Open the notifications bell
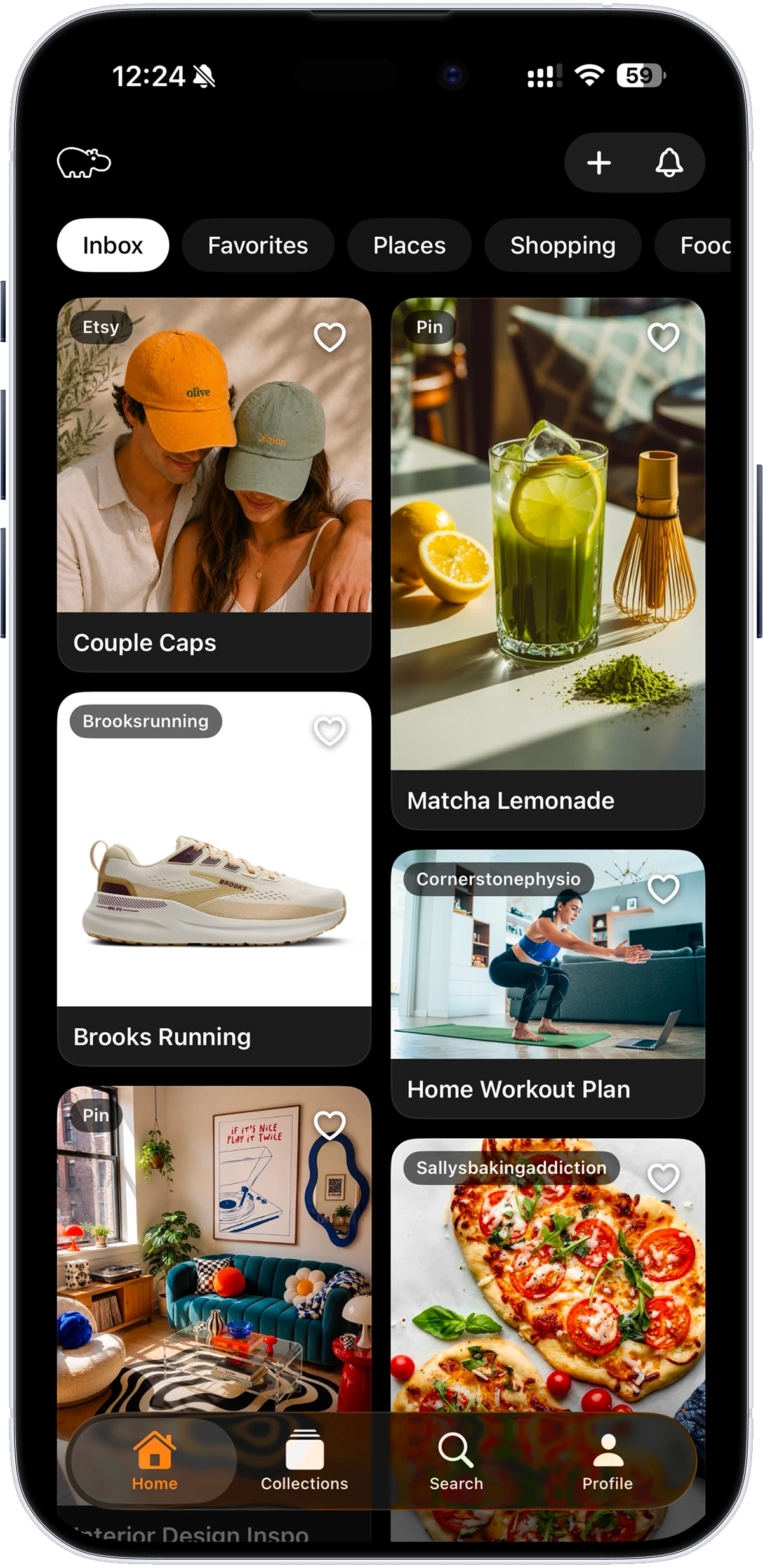 pyautogui.click(x=669, y=163)
